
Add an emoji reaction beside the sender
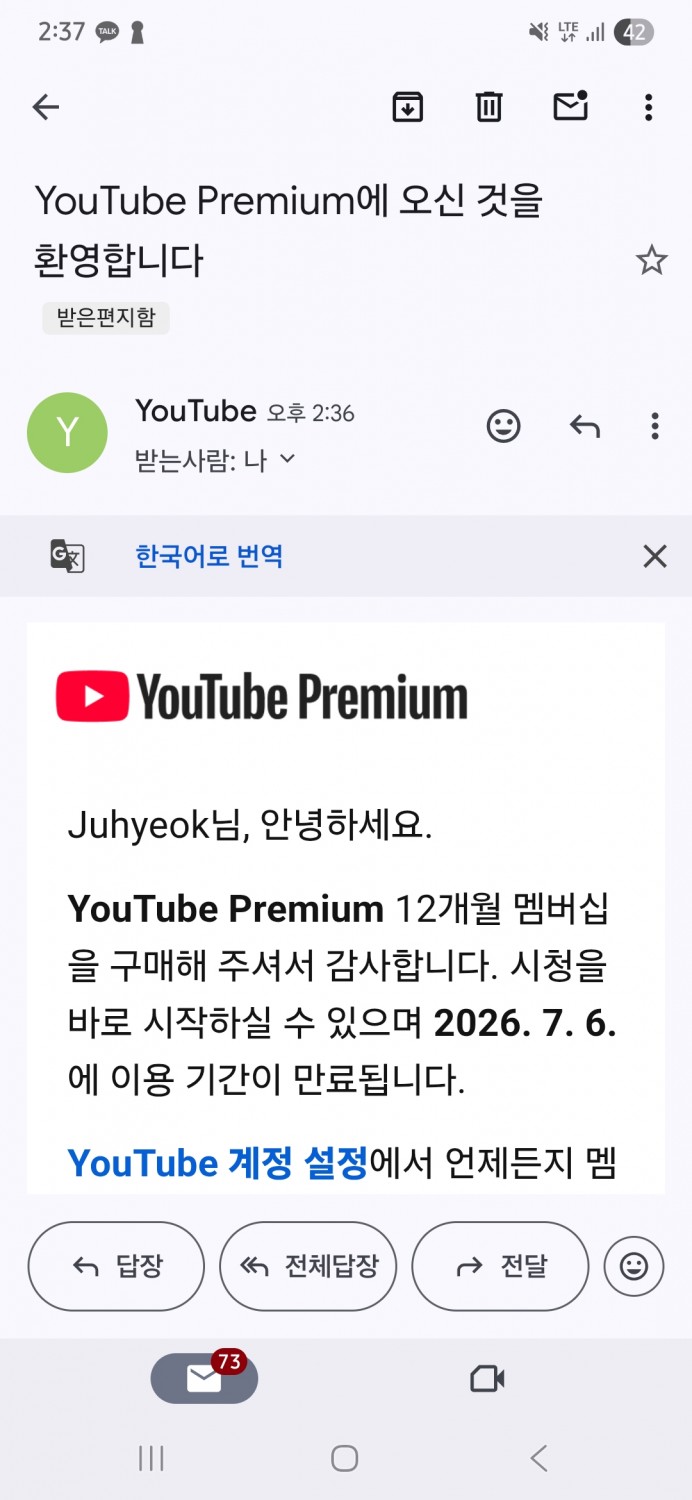[x=504, y=427]
